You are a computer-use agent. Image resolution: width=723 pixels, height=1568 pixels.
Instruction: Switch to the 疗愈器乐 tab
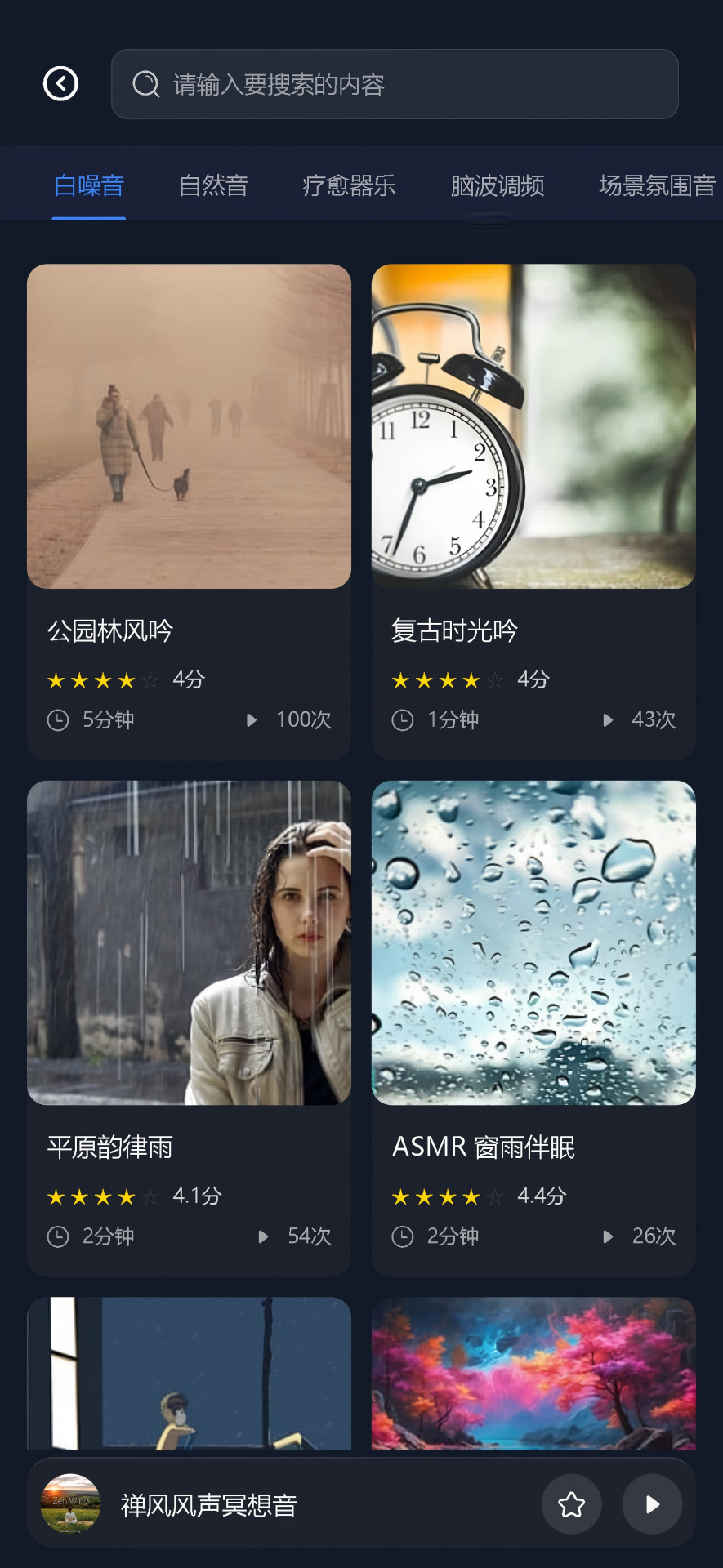(x=350, y=186)
